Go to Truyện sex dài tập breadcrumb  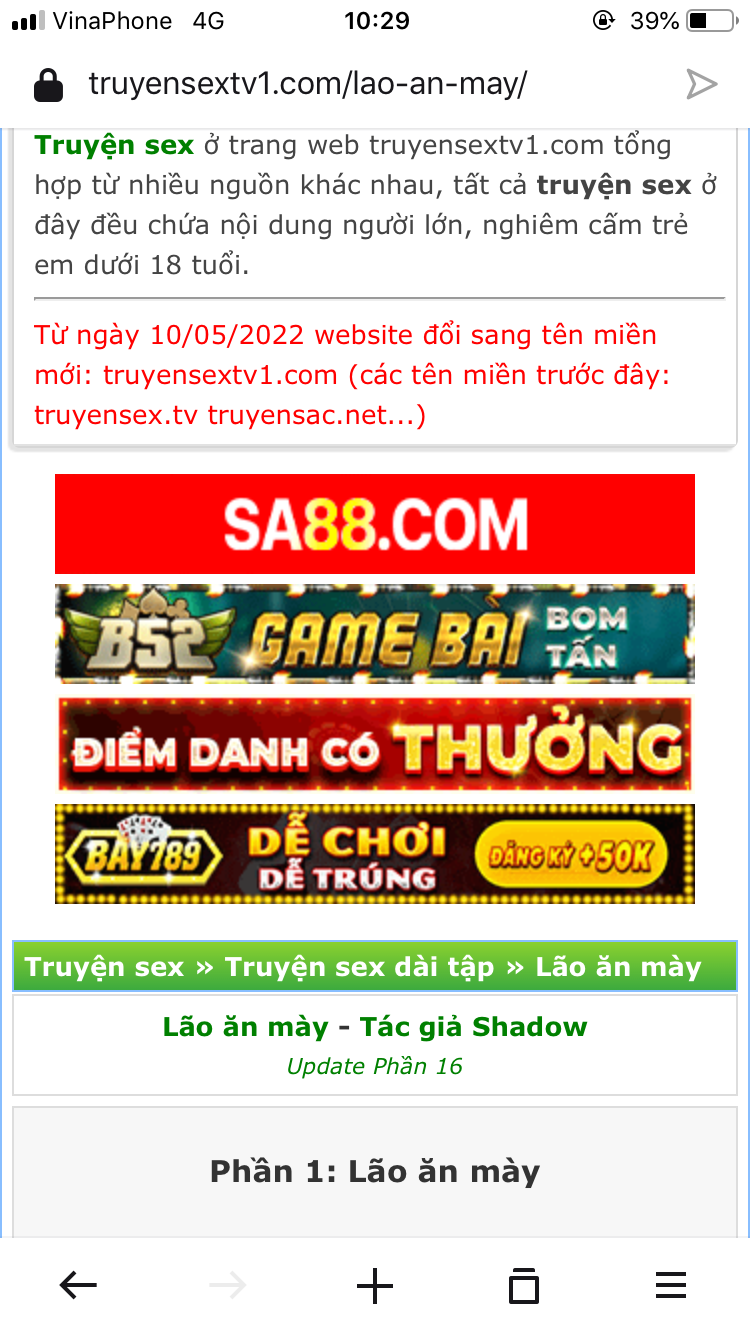click(359, 967)
